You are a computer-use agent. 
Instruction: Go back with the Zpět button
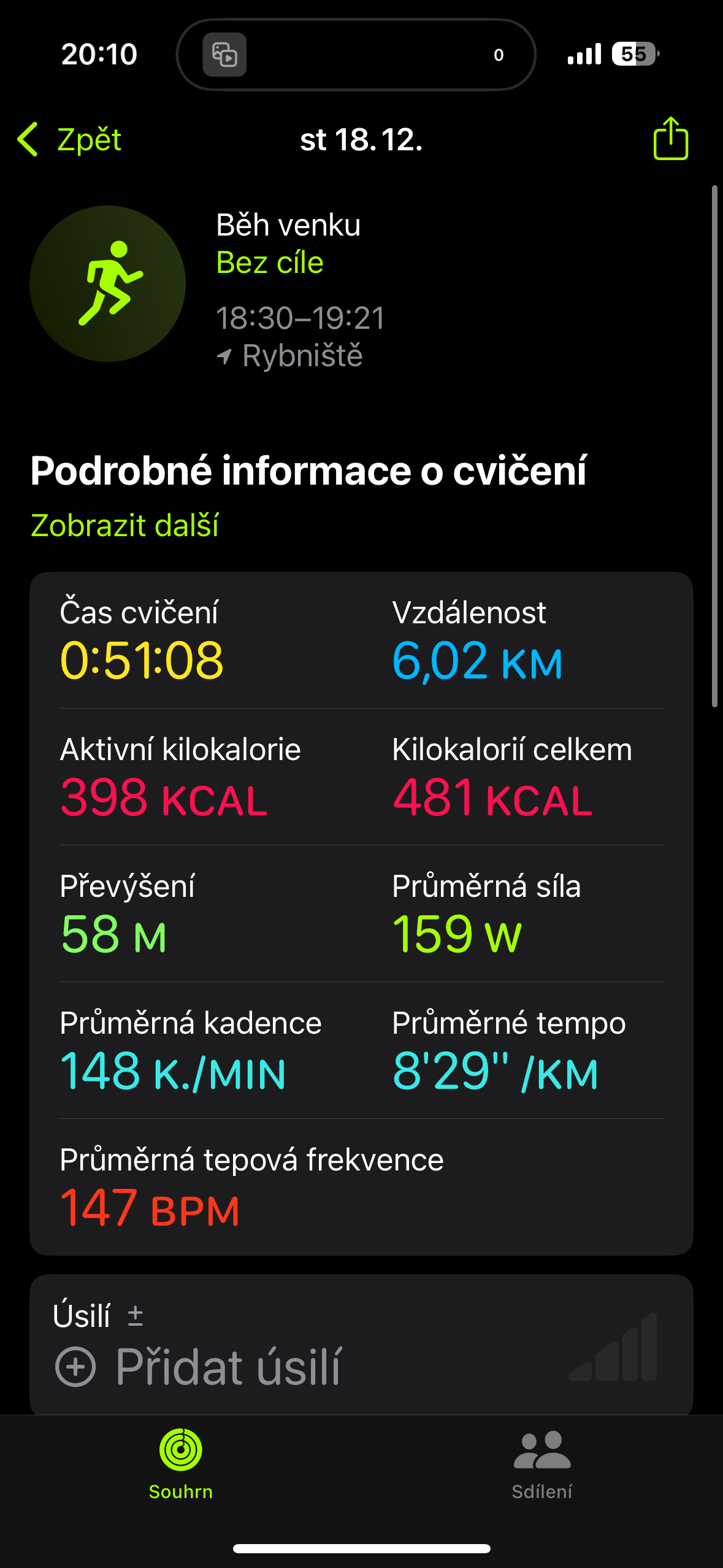pyautogui.click(x=70, y=140)
